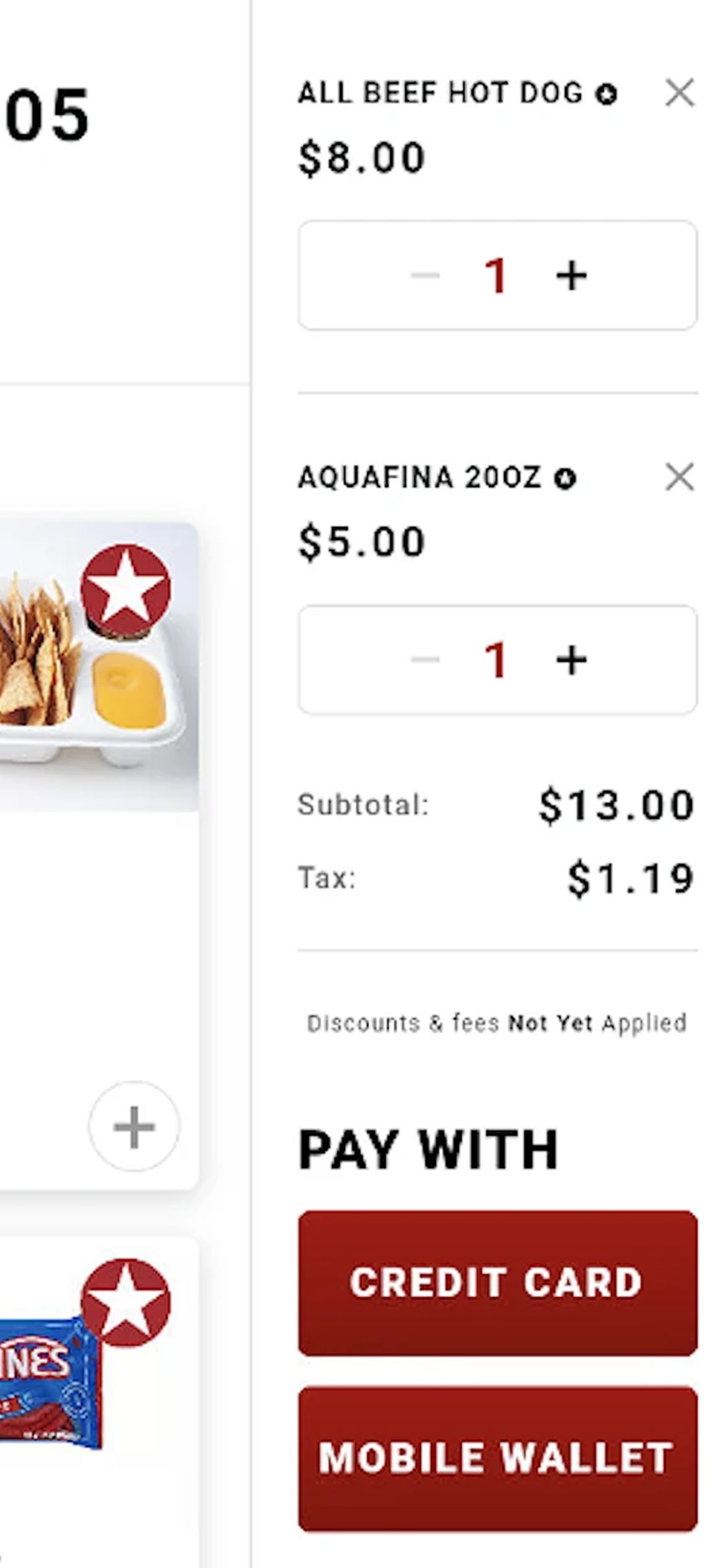Open info icon beside AQUAFINA 20OZ
The width and height of the screenshot is (725, 1568).
pos(565,477)
